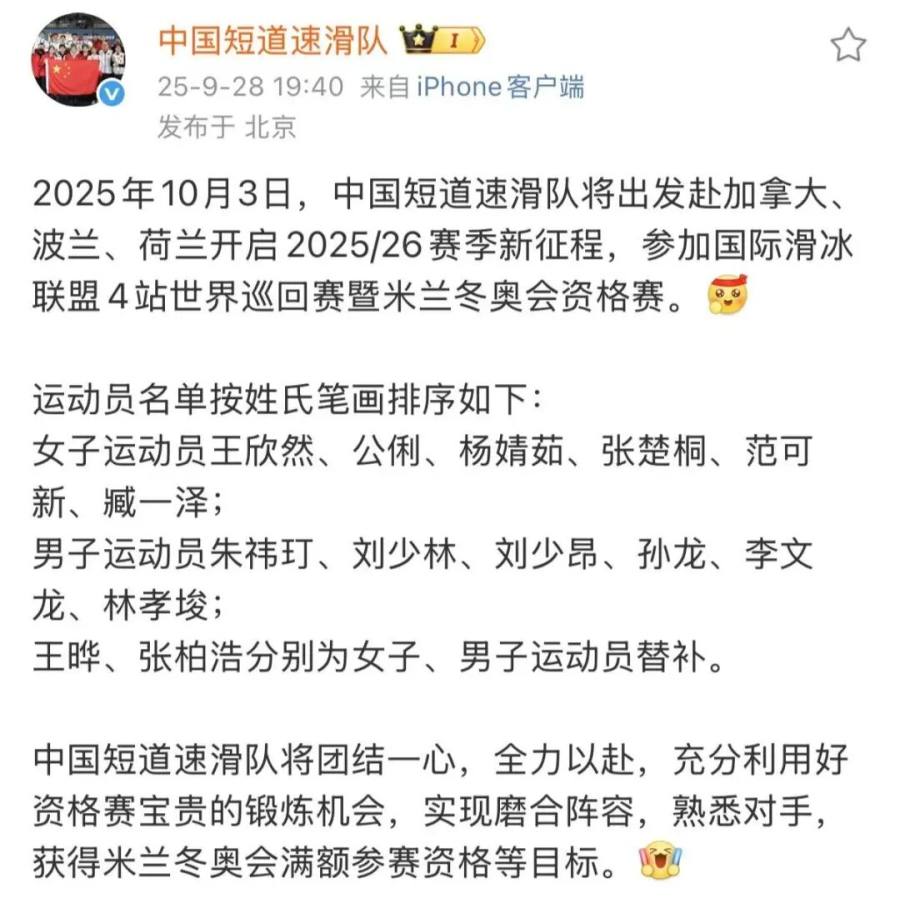Favorite this post with the star icon
The width and height of the screenshot is (900, 913).
849,44
